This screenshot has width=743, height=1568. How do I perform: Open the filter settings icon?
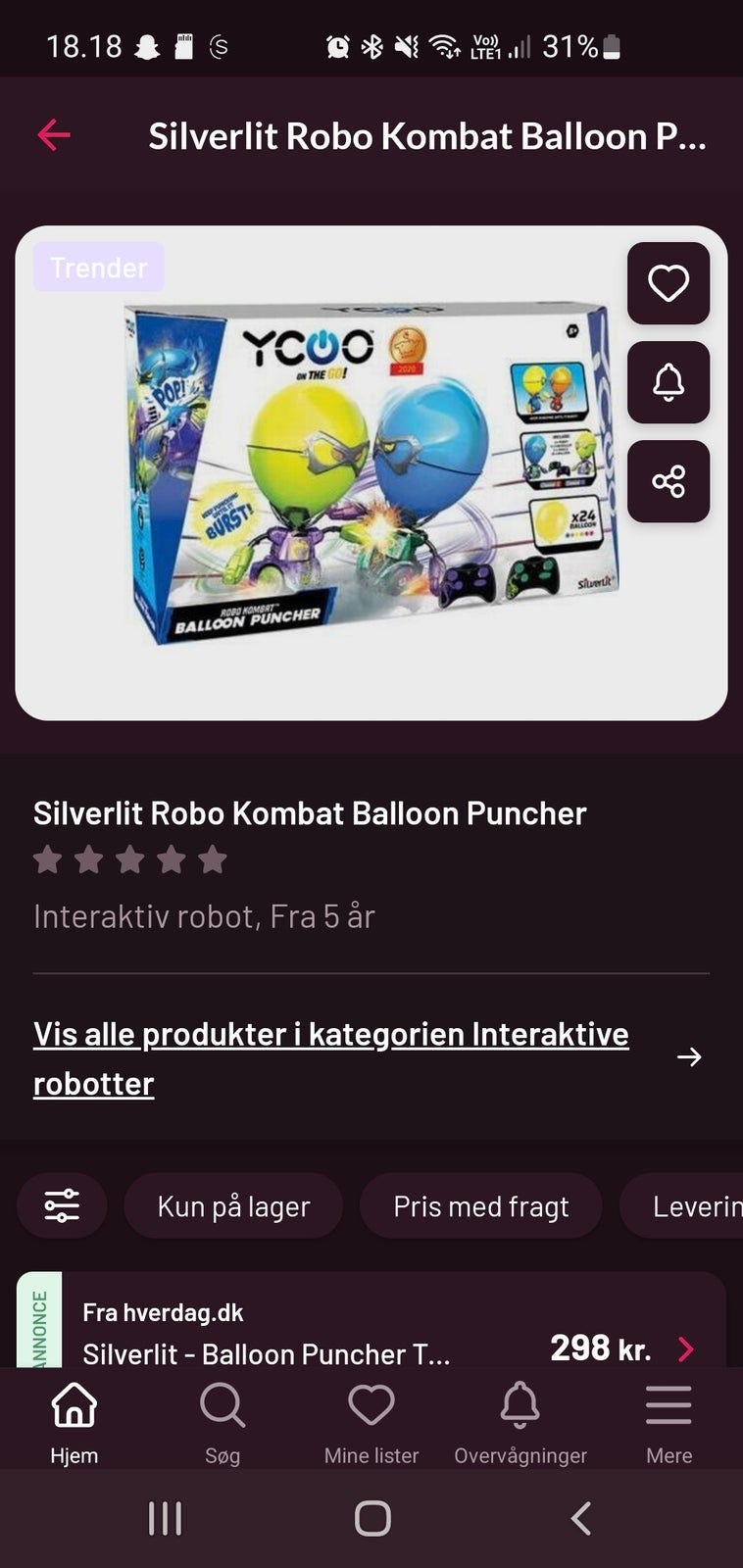[62, 1205]
